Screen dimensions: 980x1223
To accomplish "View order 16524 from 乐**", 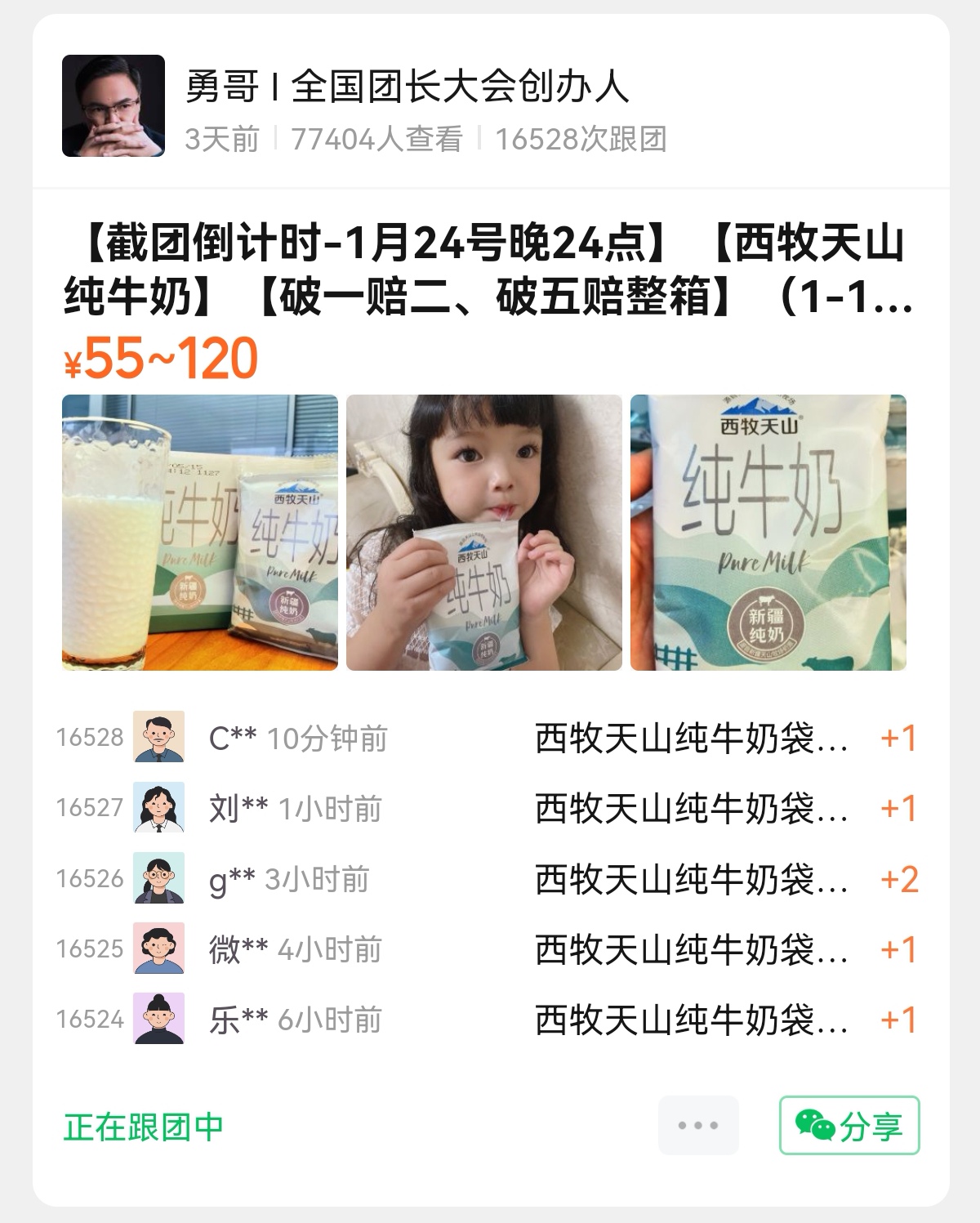I will [x=488, y=1019].
